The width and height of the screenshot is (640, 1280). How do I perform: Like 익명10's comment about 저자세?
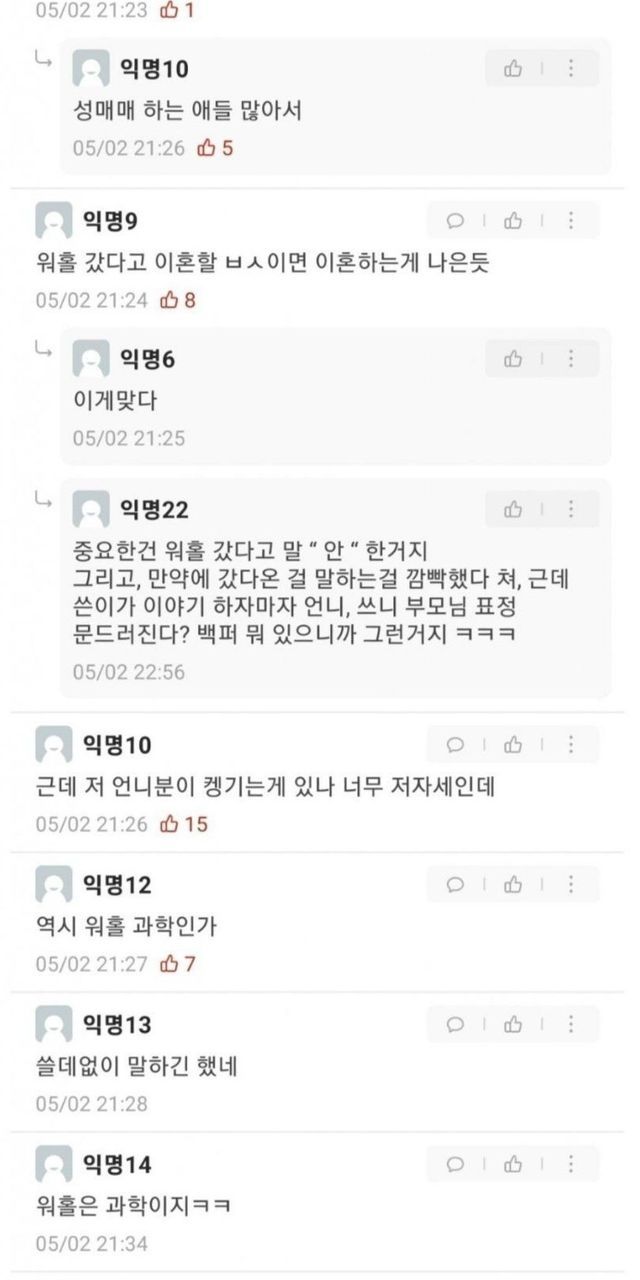(513, 745)
